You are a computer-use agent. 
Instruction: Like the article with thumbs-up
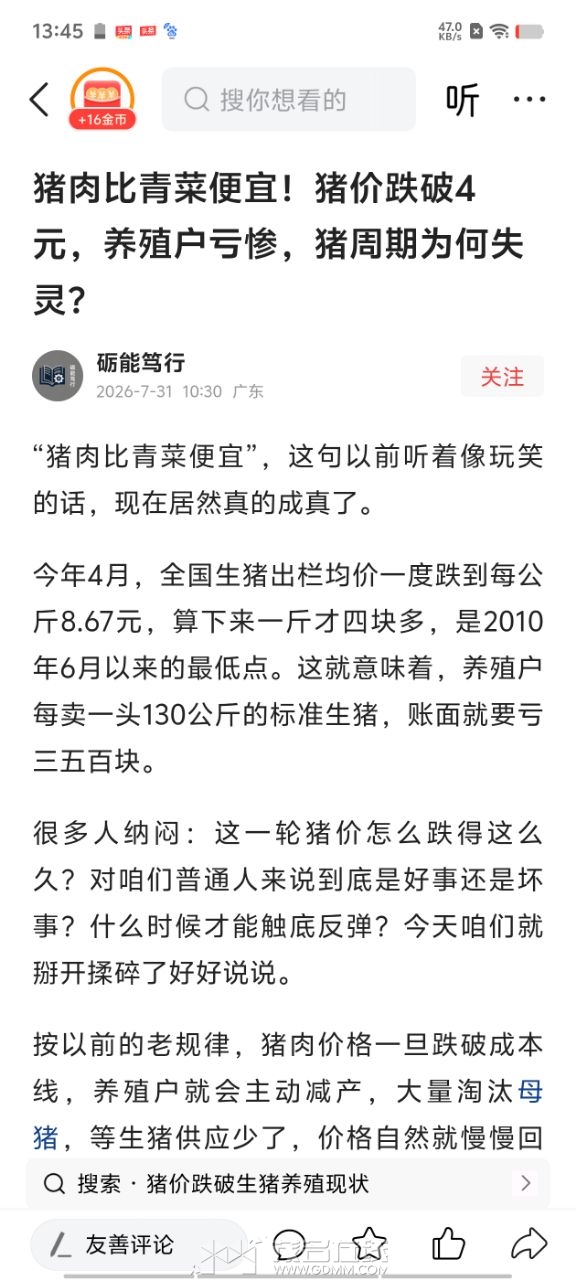coord(449,1243)
